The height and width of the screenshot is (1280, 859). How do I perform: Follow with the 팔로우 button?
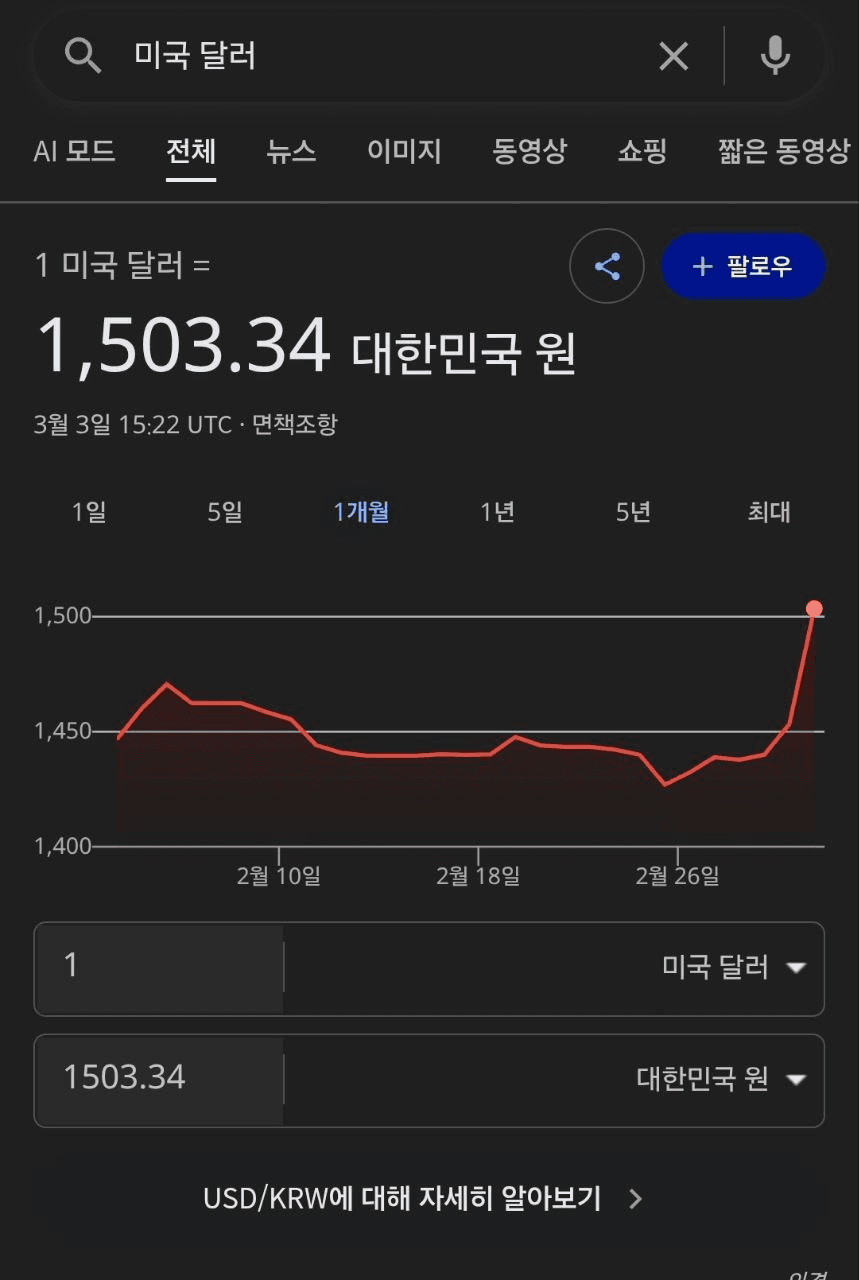743,266
